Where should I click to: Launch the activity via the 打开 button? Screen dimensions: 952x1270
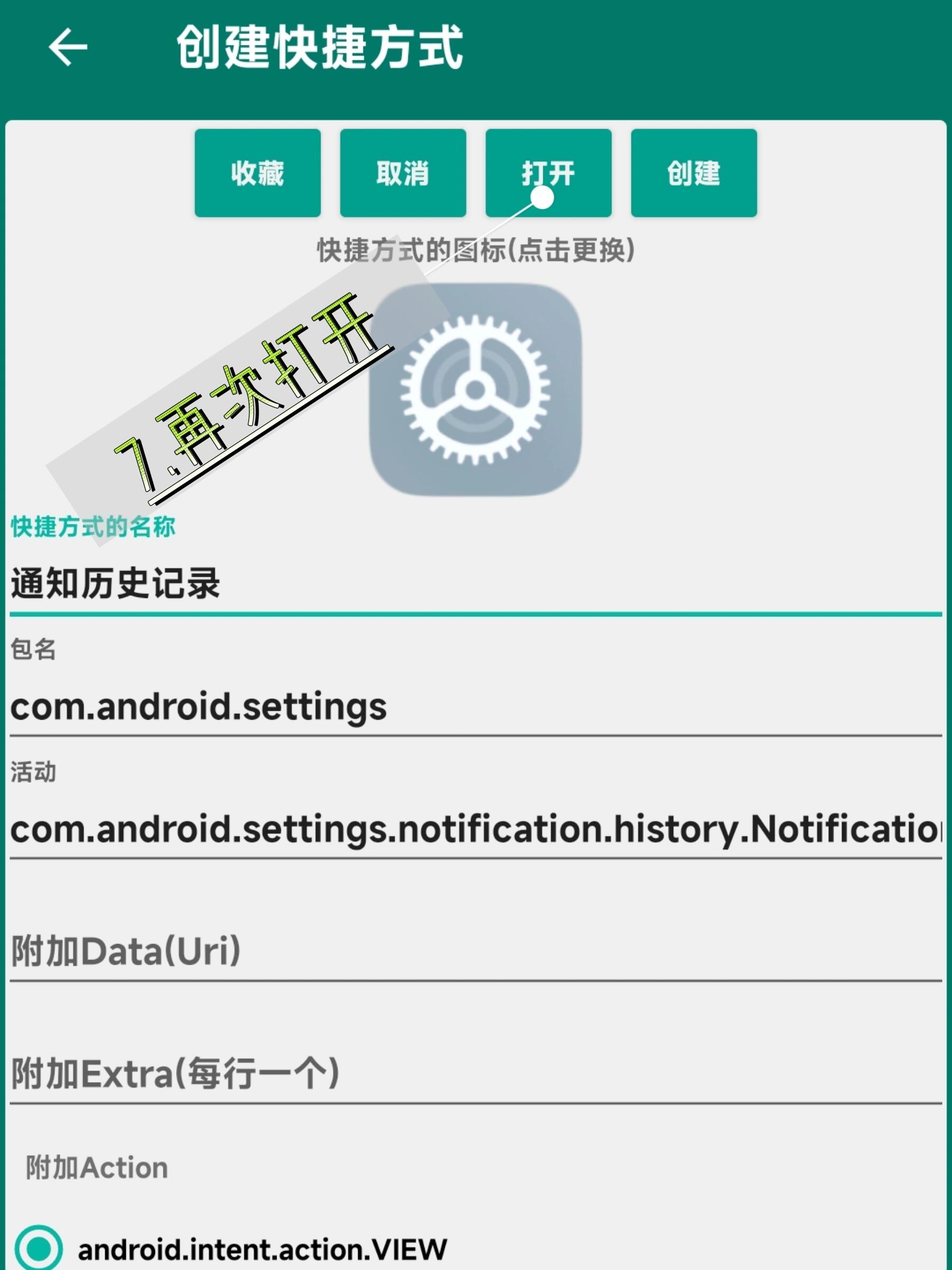click(548, 173)
